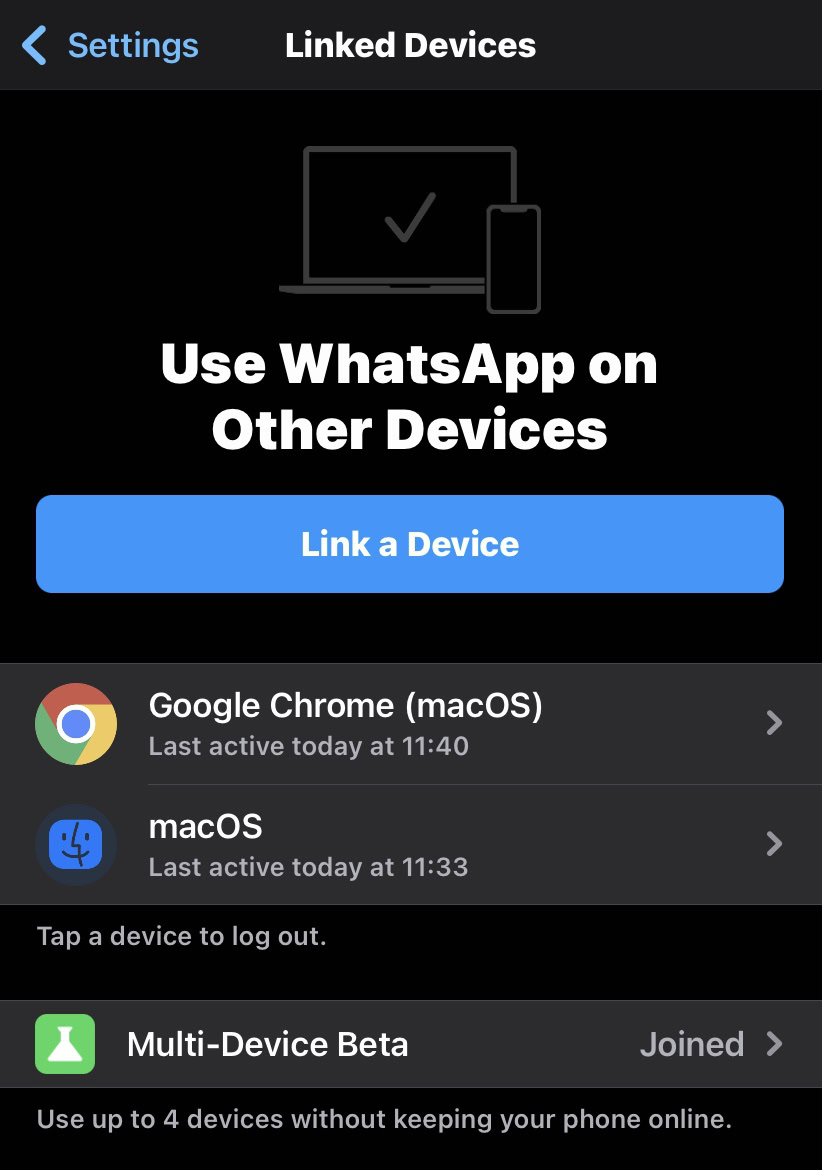Image resolution: width=822 pixels, height=1170 pixels.
Task: Go back to Settings
Action: 110,46
